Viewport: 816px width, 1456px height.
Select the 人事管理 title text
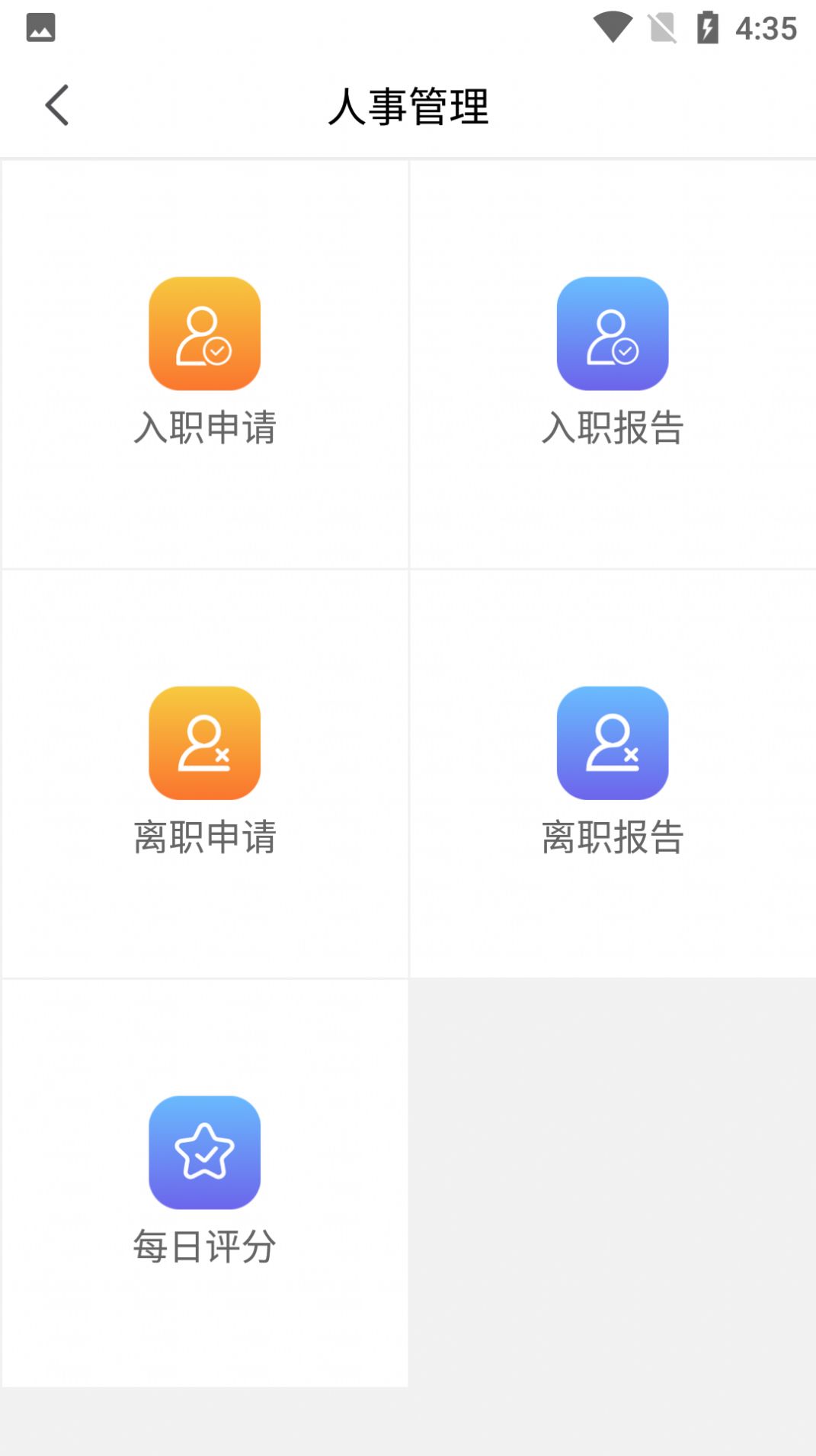tap(408, 107)
